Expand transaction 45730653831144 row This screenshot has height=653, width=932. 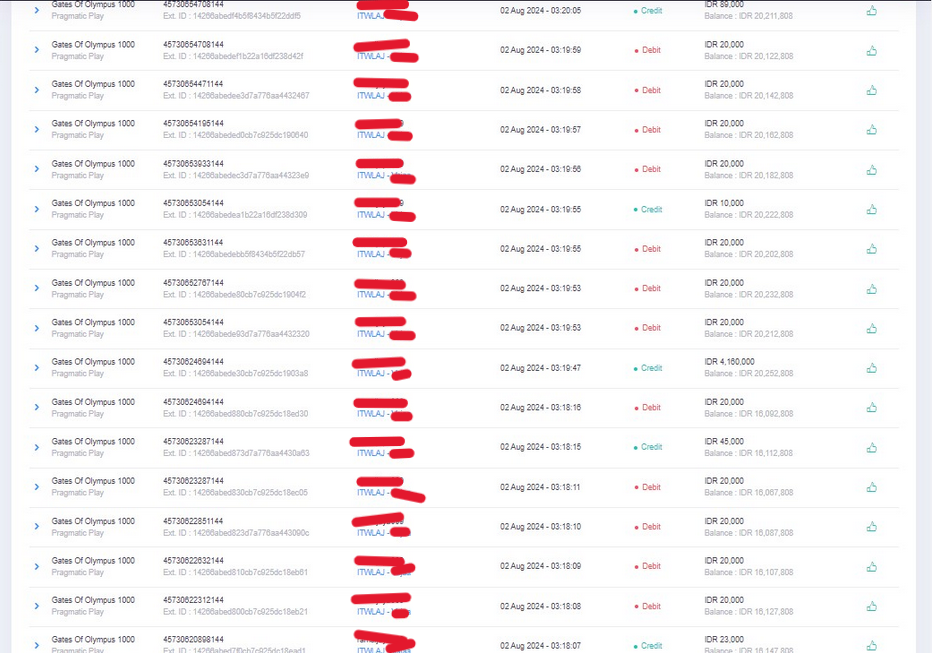click(x=37, y=249)
